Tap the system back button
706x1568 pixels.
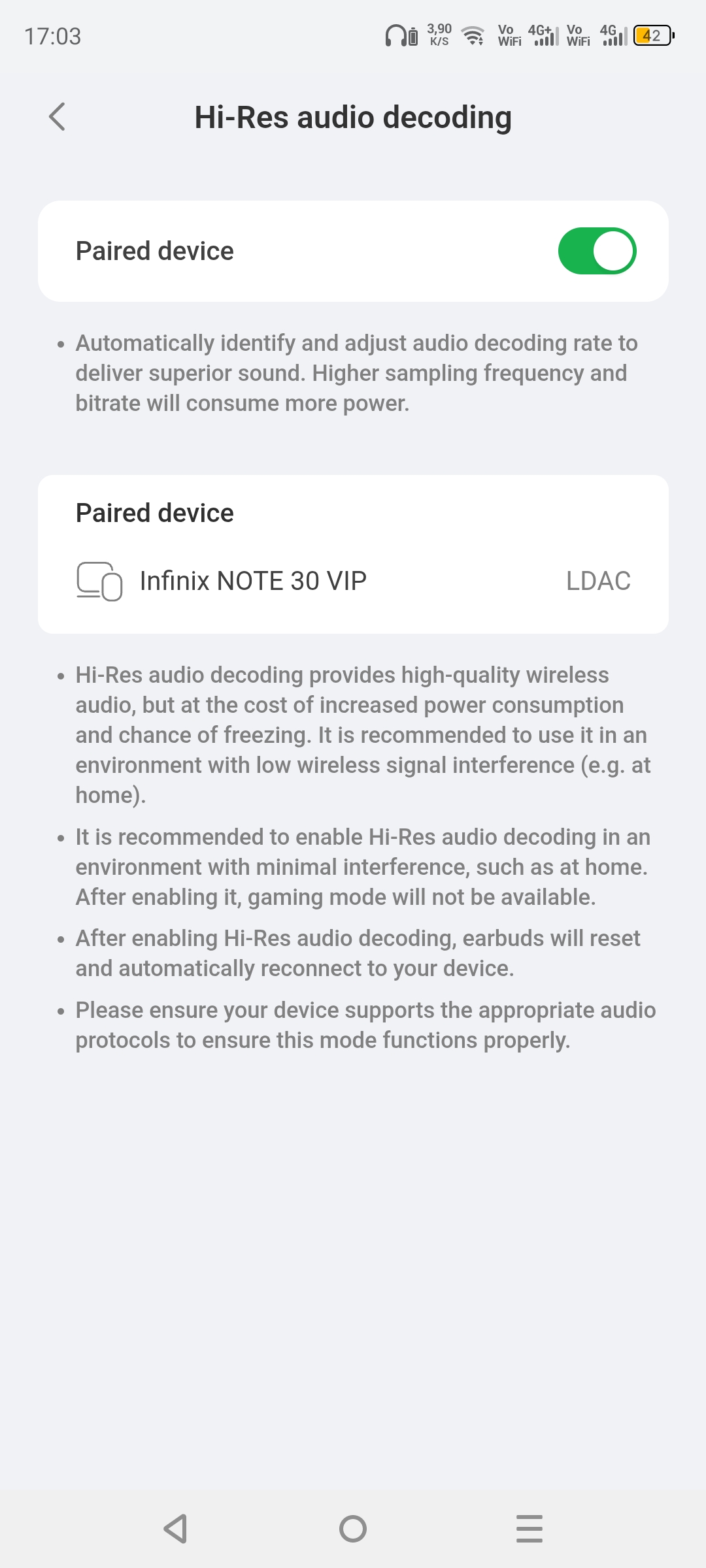tap(175, 1529)
